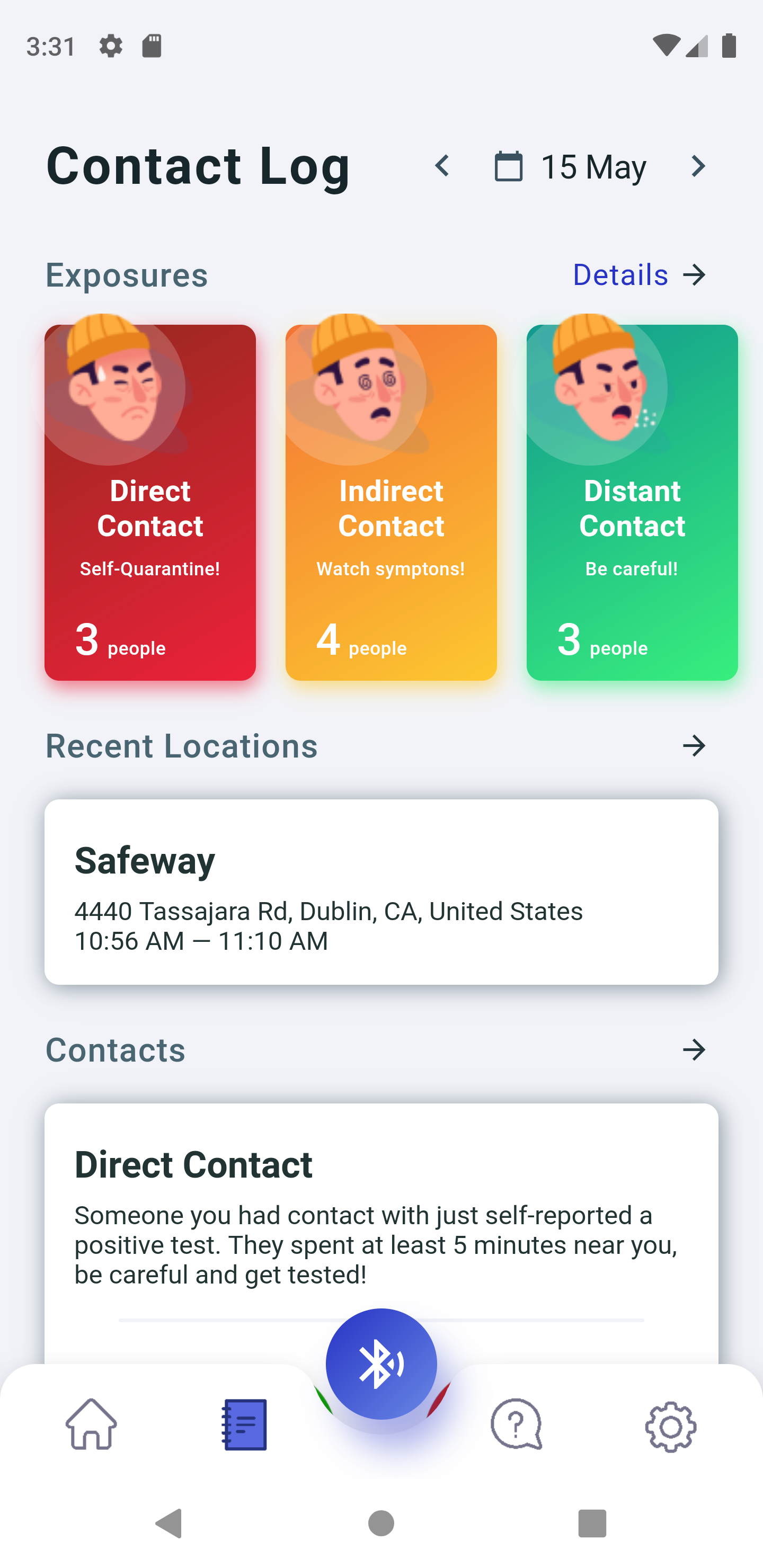The width and height of the screenshot is (763, 1568).
Task: Open the help question tab
Action: click(517, 1424)
